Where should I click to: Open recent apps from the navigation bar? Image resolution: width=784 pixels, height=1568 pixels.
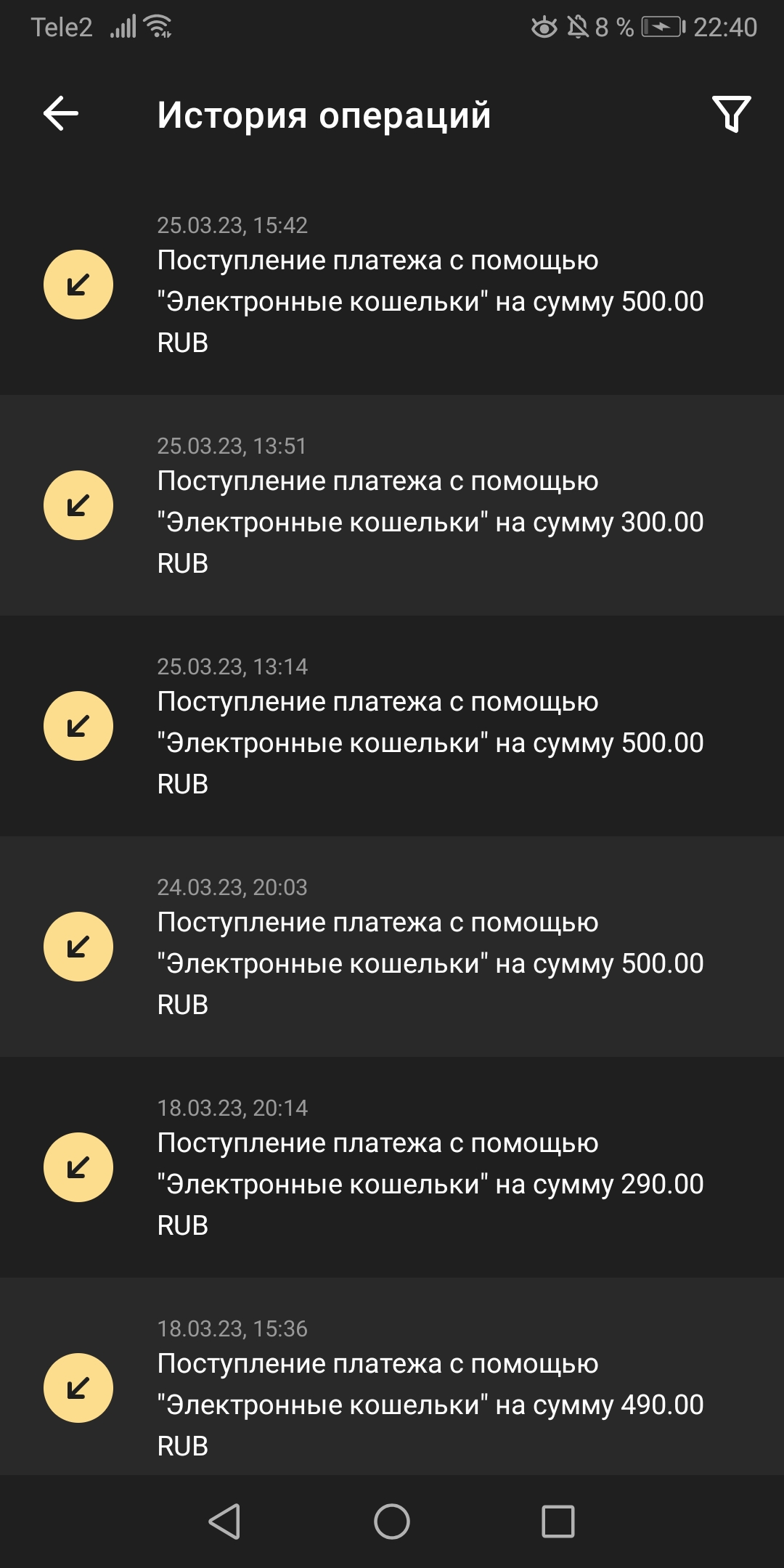558,1521
